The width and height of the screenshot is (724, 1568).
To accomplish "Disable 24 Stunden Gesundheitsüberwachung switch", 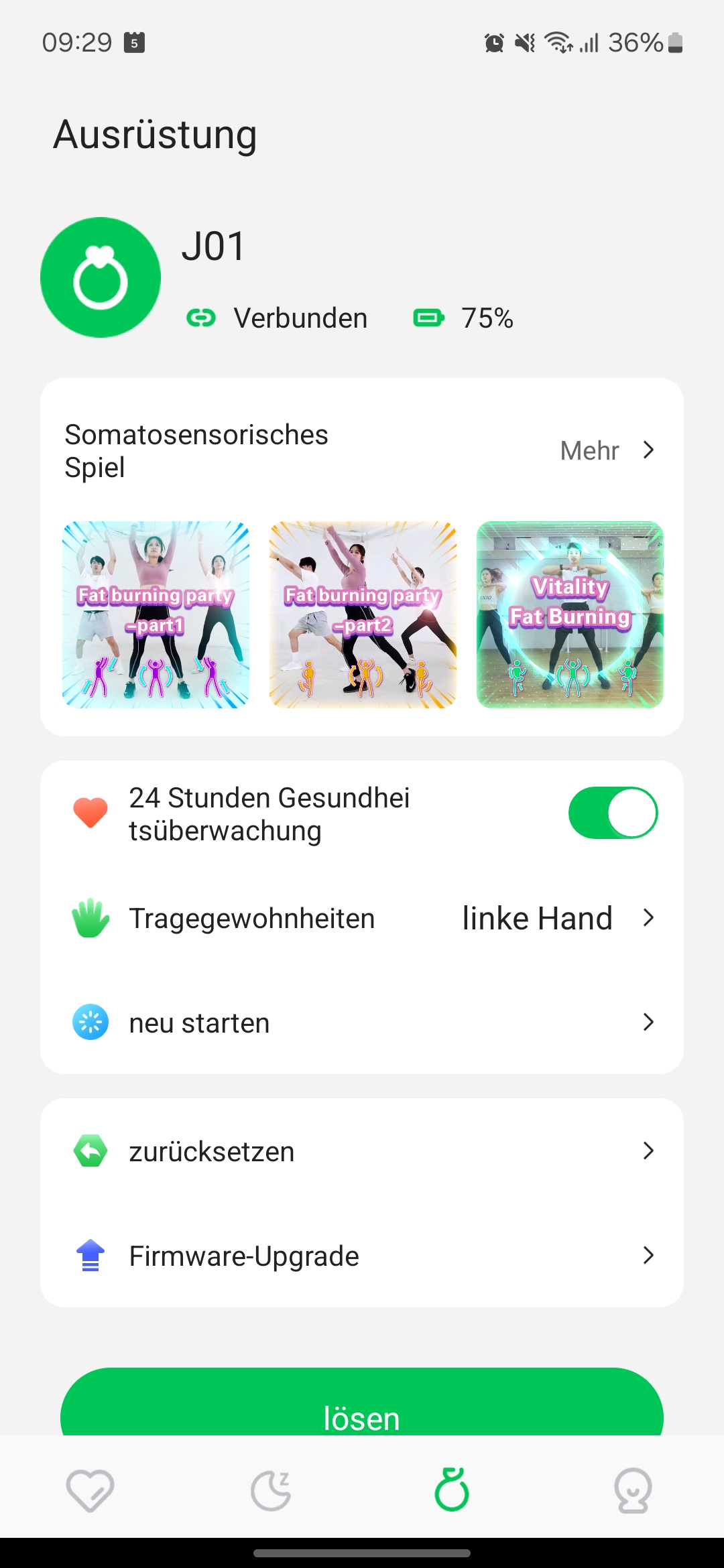I will (613, 813).
